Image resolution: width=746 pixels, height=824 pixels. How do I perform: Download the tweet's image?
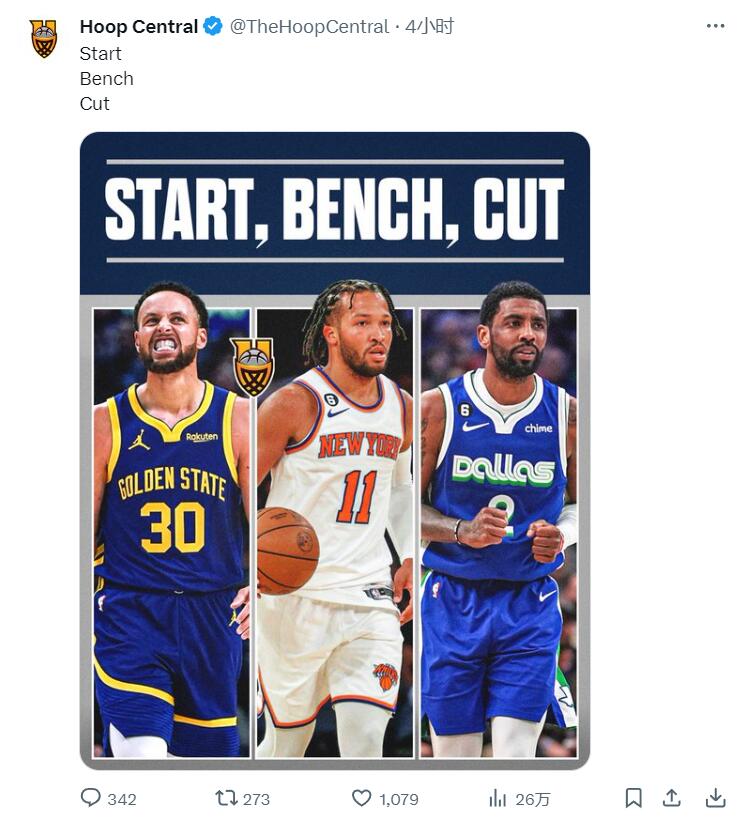point(715,797)
